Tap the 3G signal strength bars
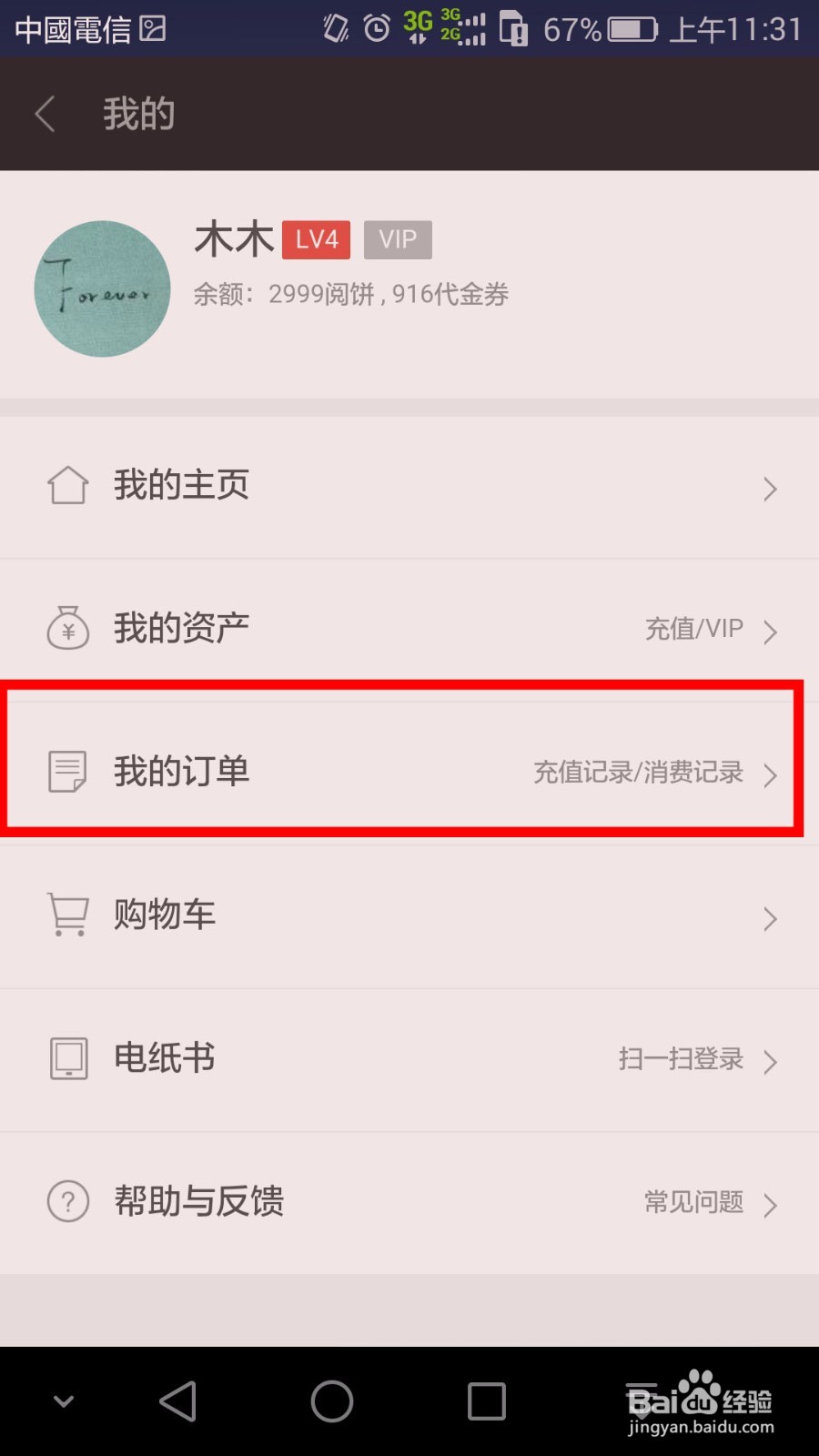 tap(464, 27)
